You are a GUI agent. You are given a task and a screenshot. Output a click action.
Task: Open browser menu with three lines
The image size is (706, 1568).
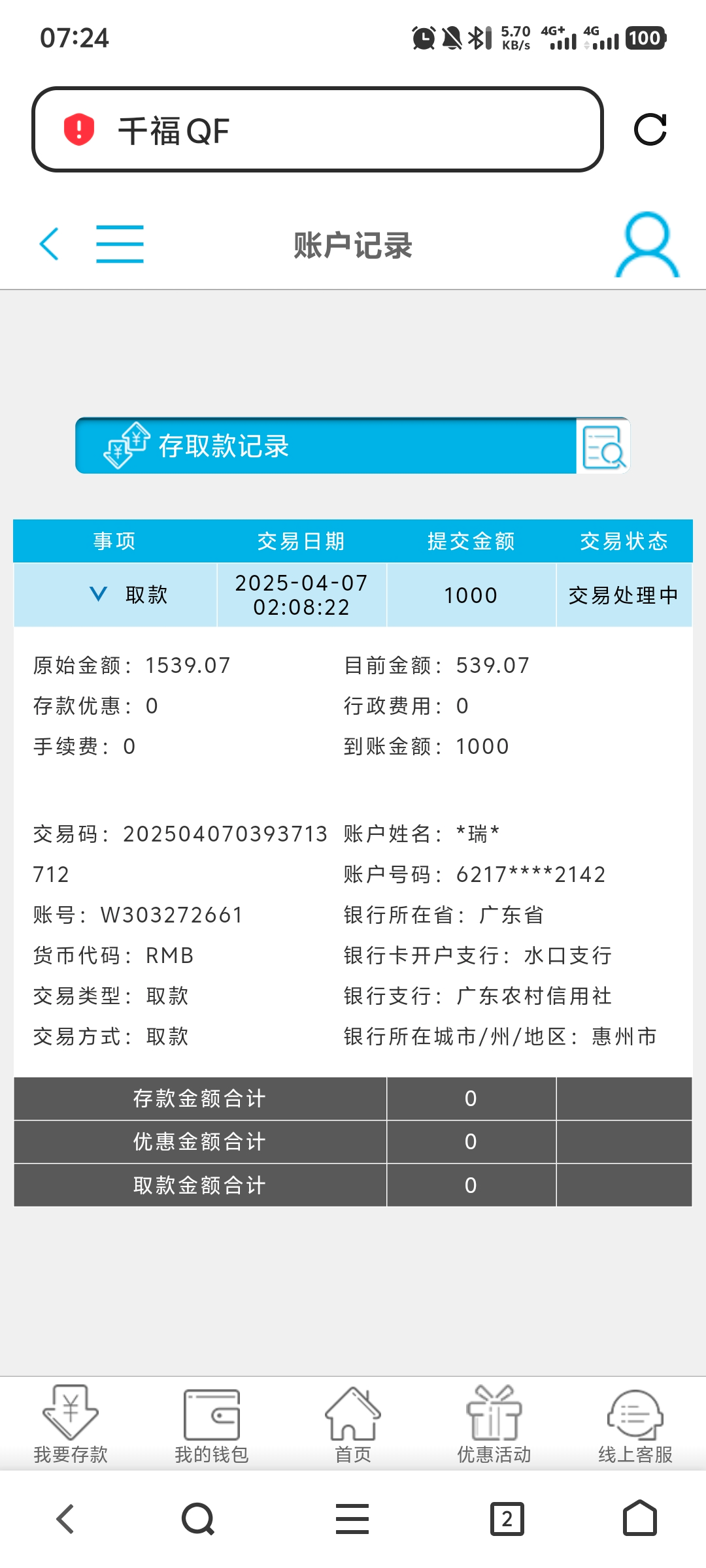(x=352, y=1518)
